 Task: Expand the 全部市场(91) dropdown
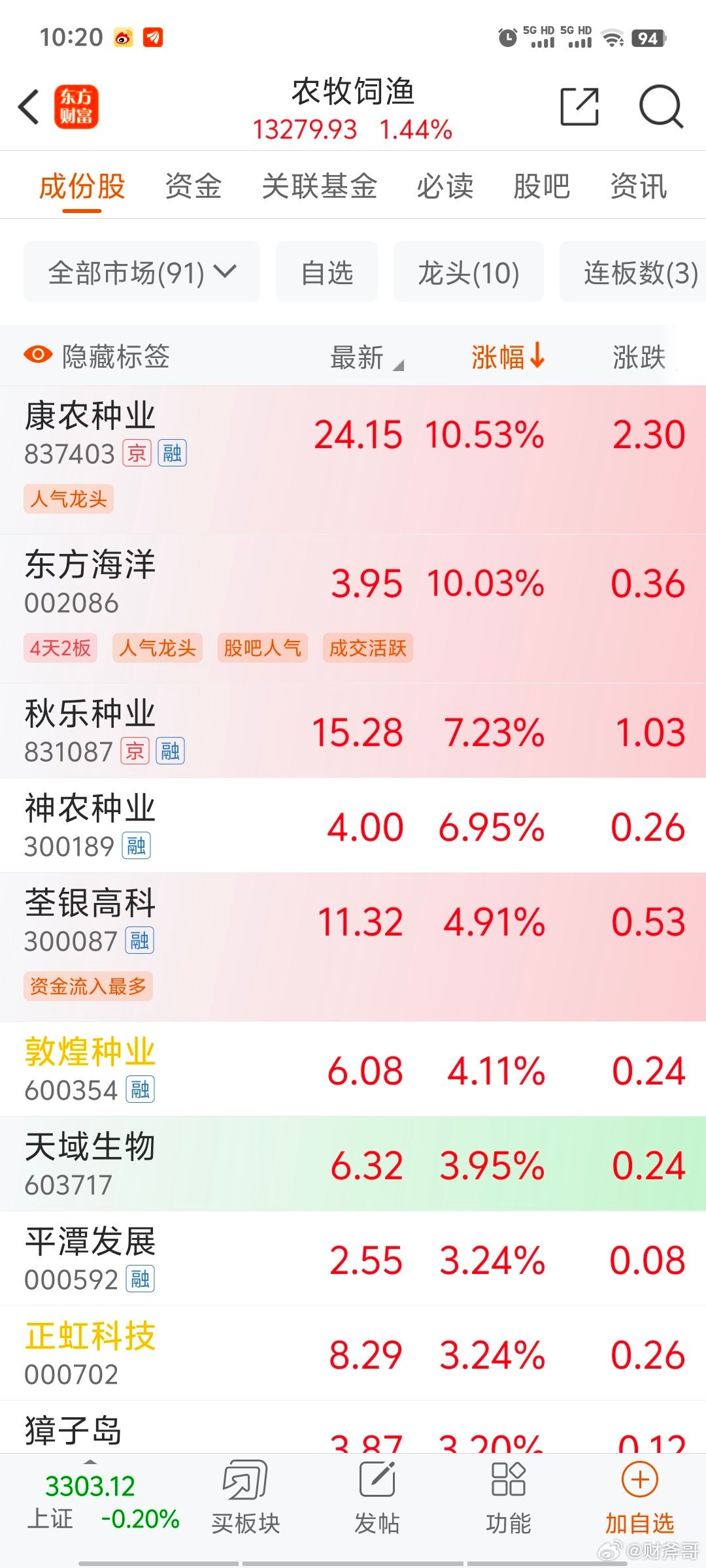tap(142, 272)
